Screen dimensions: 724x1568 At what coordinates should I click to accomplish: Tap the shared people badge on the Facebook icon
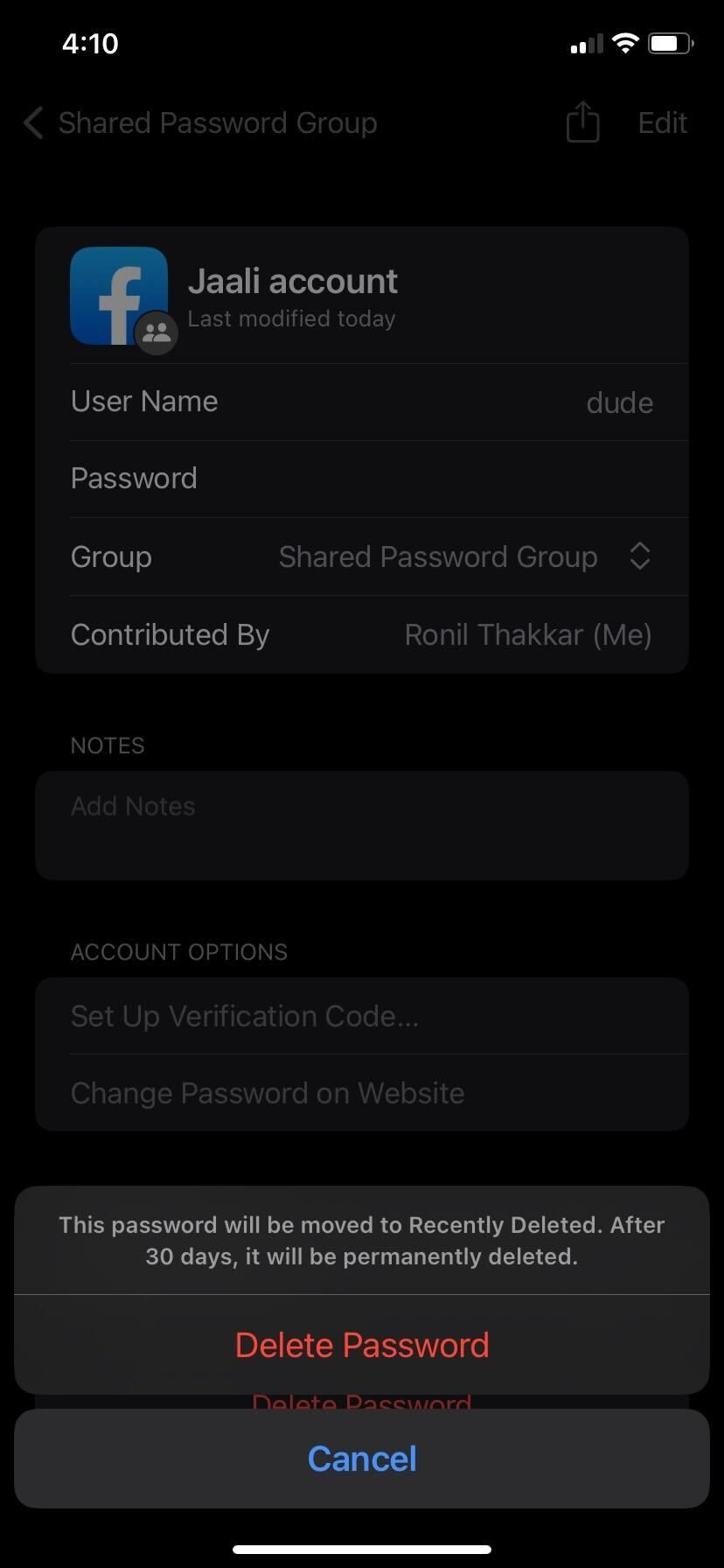[x=157, y=332]
